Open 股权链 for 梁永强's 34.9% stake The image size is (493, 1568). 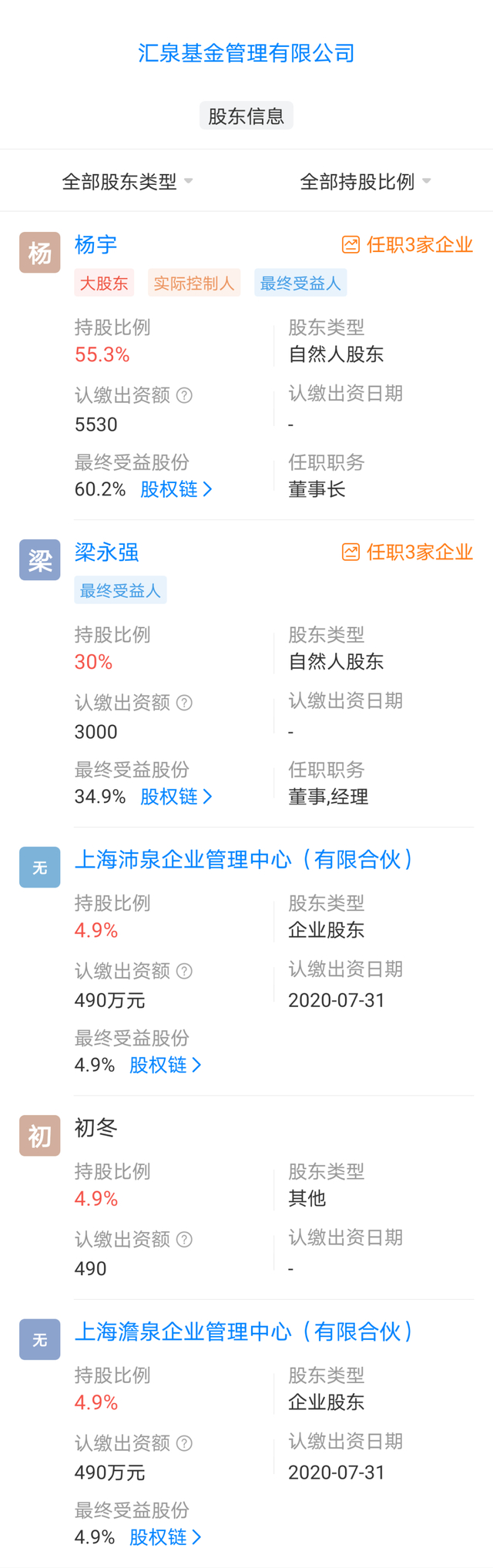click(x=176, y=797)
